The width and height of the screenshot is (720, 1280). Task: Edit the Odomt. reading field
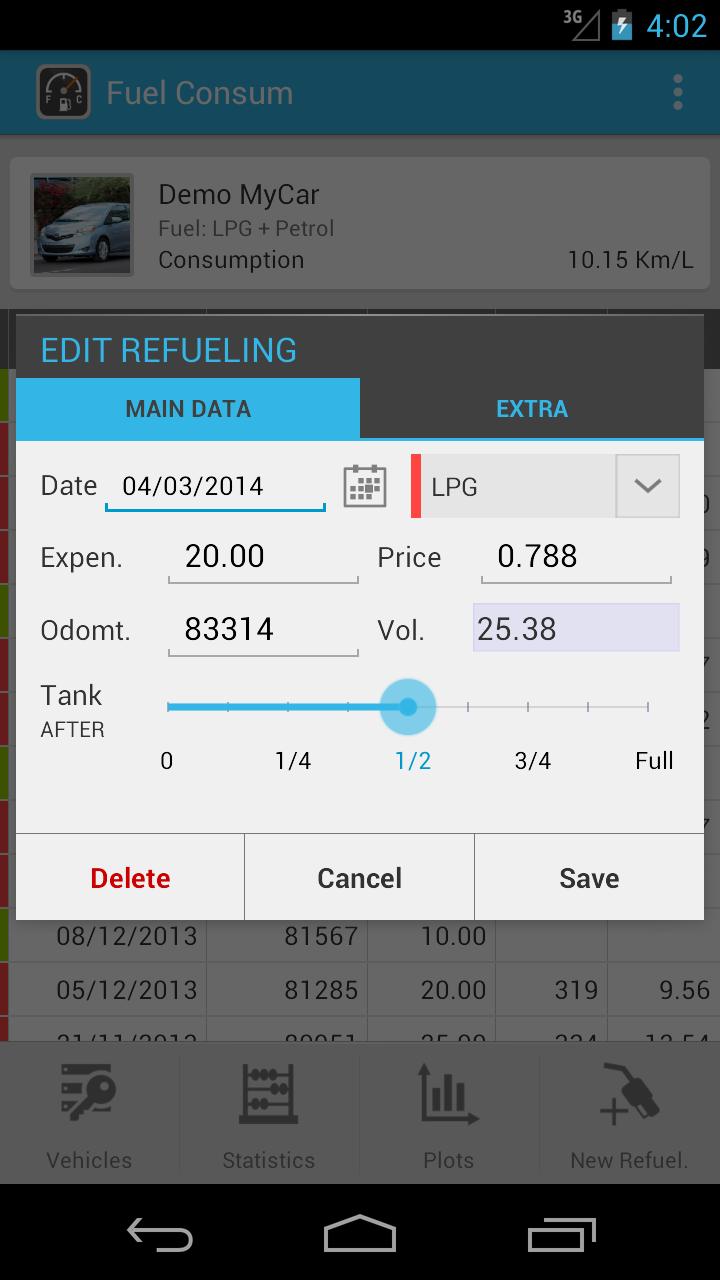tap(263, 630)
